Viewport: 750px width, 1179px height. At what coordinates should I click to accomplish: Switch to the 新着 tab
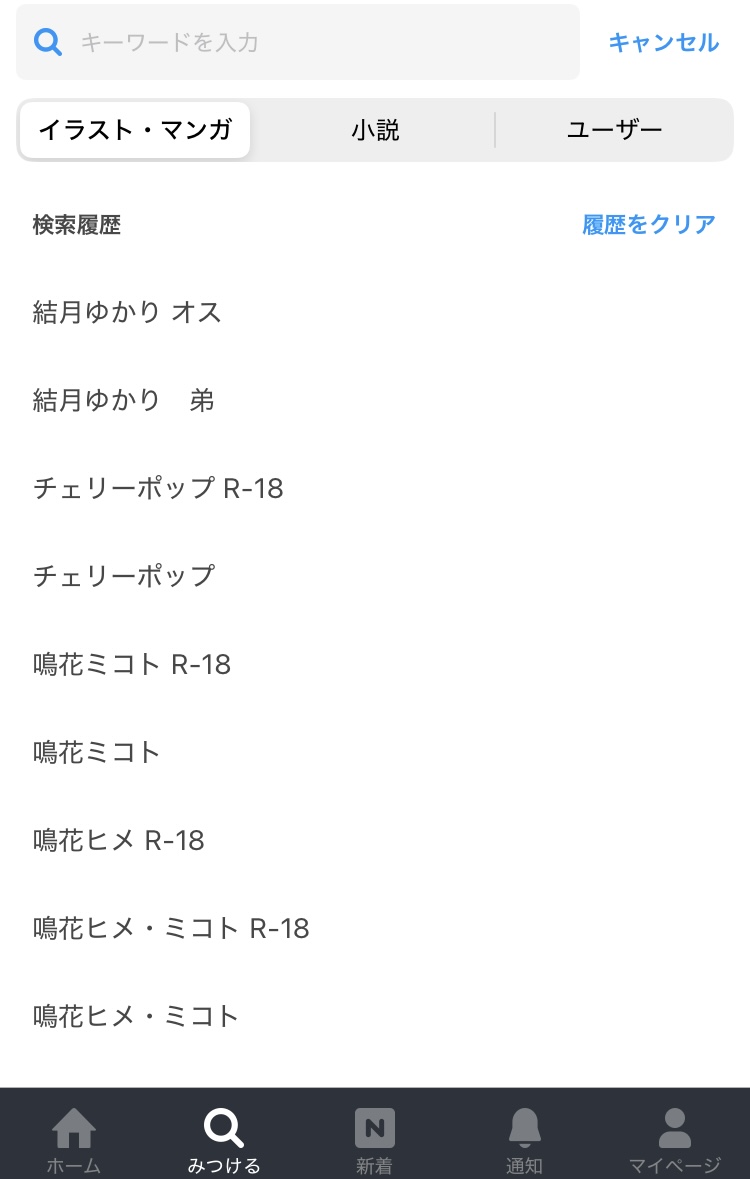click(x=374, y=1138)
